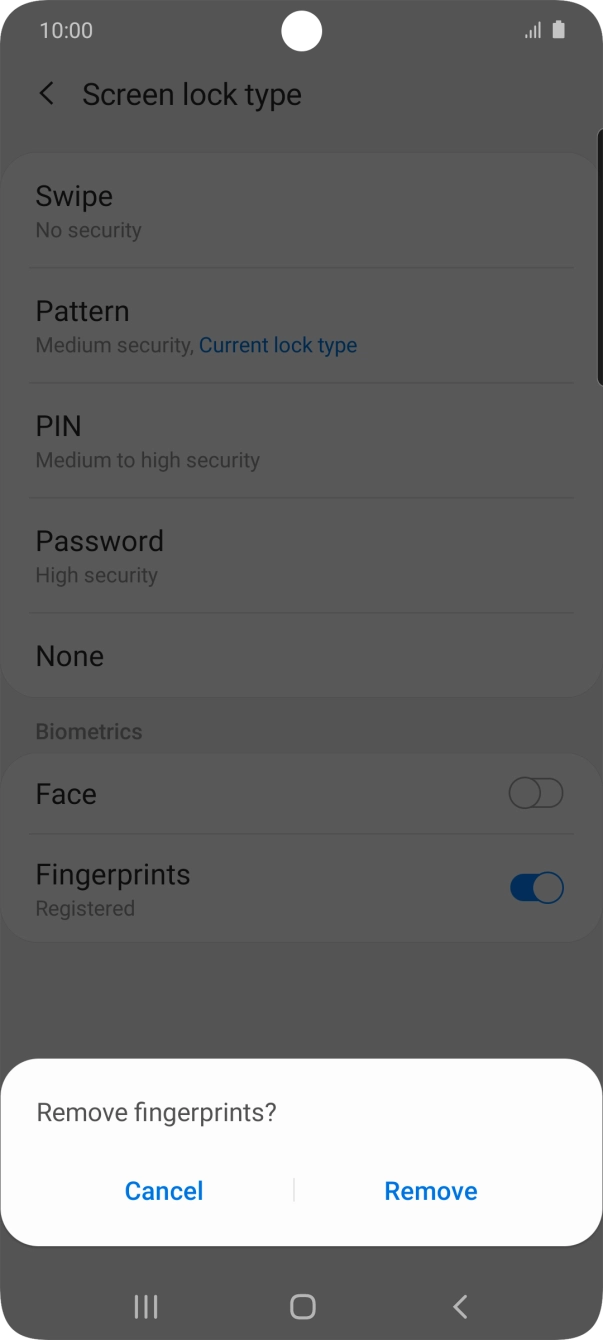Go to the home screen
The width and height of the screenshot is (603, 1340).
302,1306
